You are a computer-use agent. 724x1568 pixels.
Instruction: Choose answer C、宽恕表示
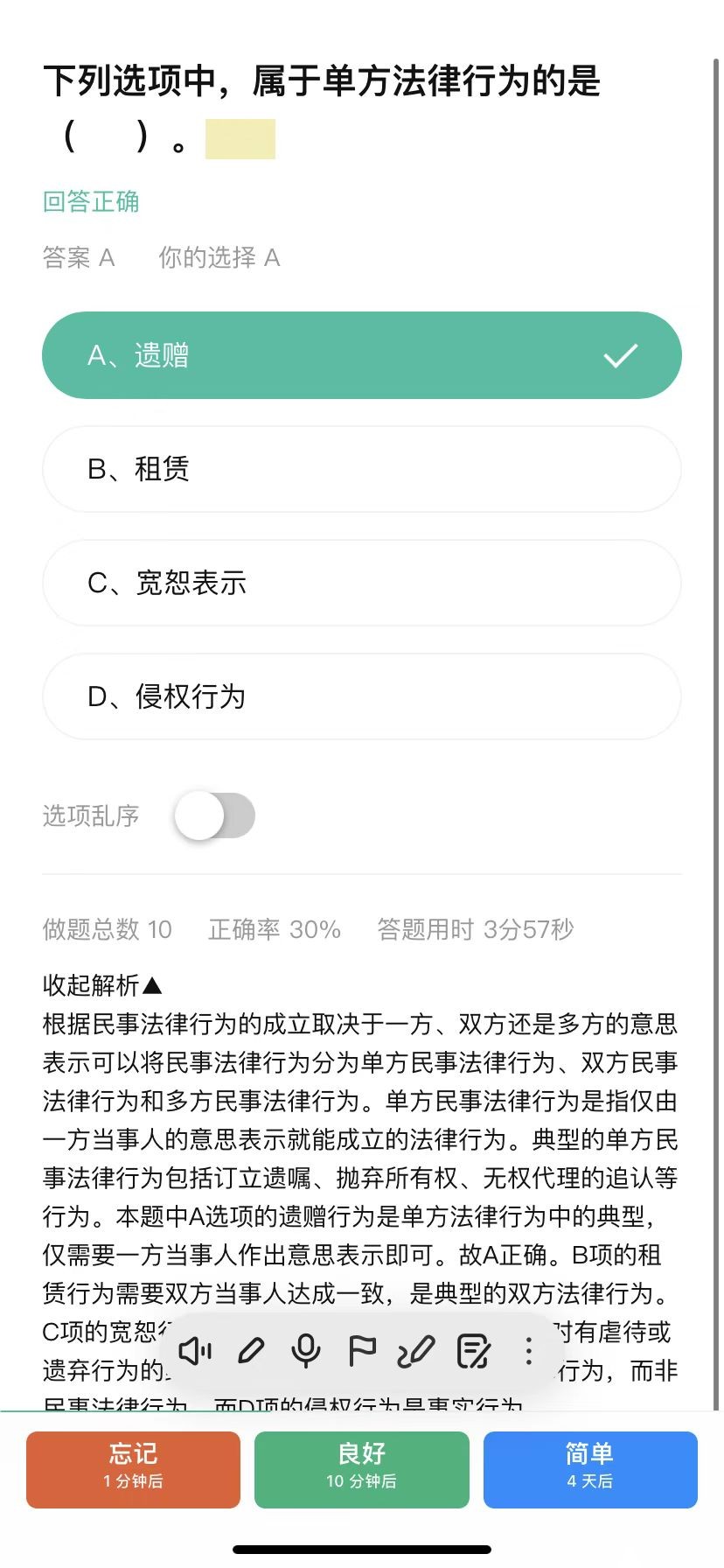(361, 583)
